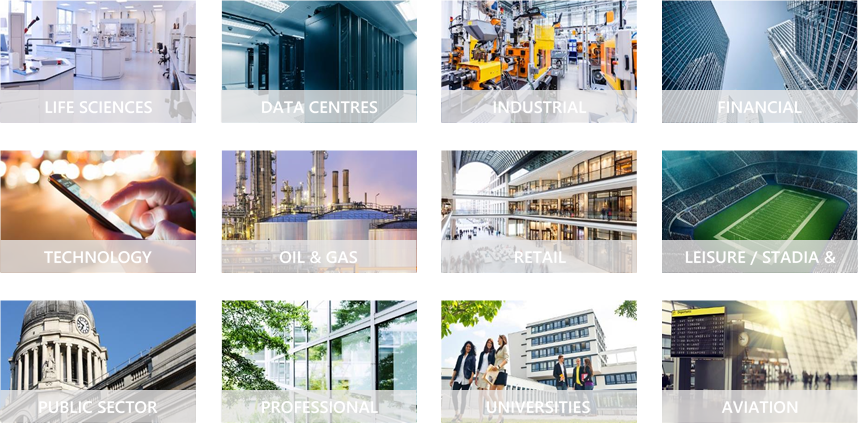Open the Life Sciences tile
This screenshot has width=858, height=423.
[98, 62]
